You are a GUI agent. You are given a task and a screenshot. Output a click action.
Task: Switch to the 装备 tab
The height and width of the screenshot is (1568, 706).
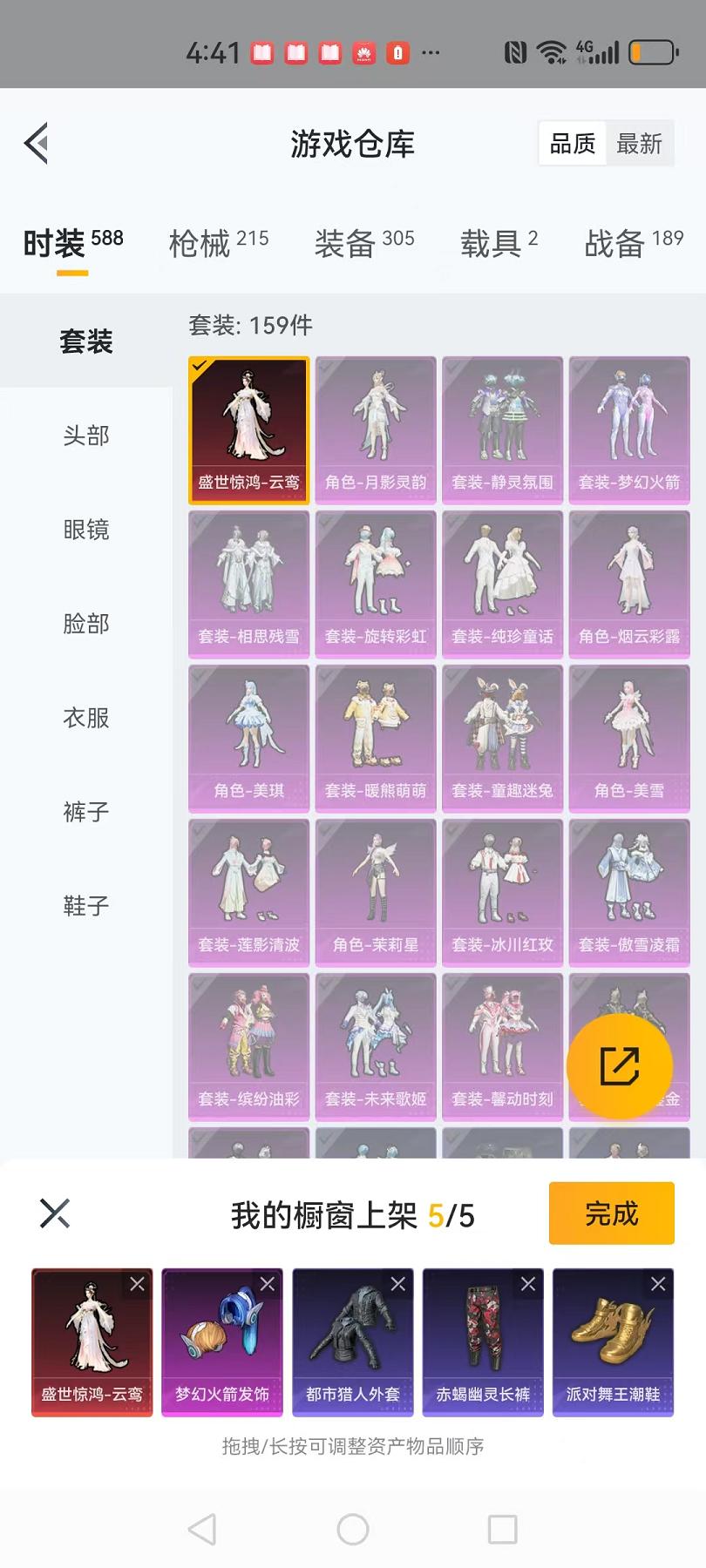363,243
